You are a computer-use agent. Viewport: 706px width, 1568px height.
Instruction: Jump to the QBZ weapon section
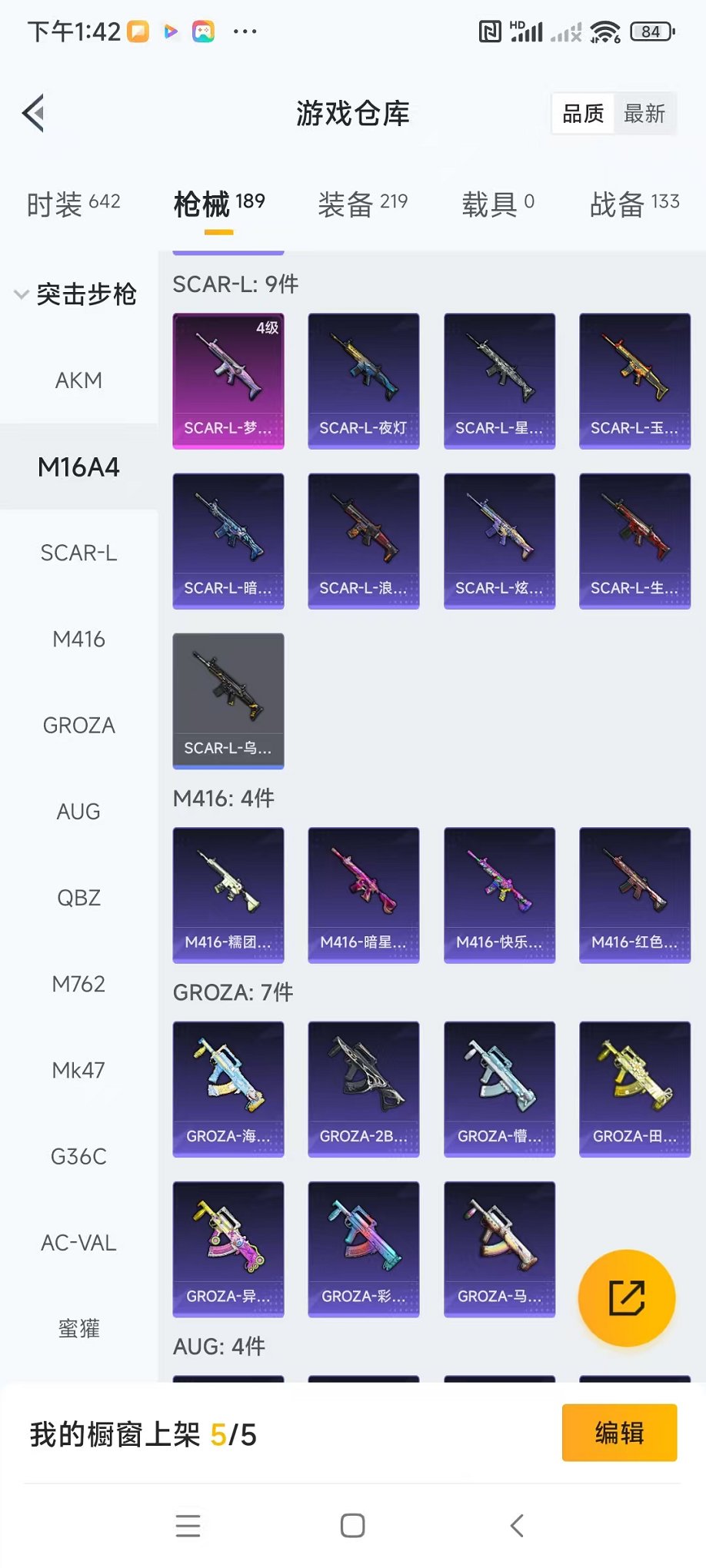pyautogui.click(x=78, y=898)
